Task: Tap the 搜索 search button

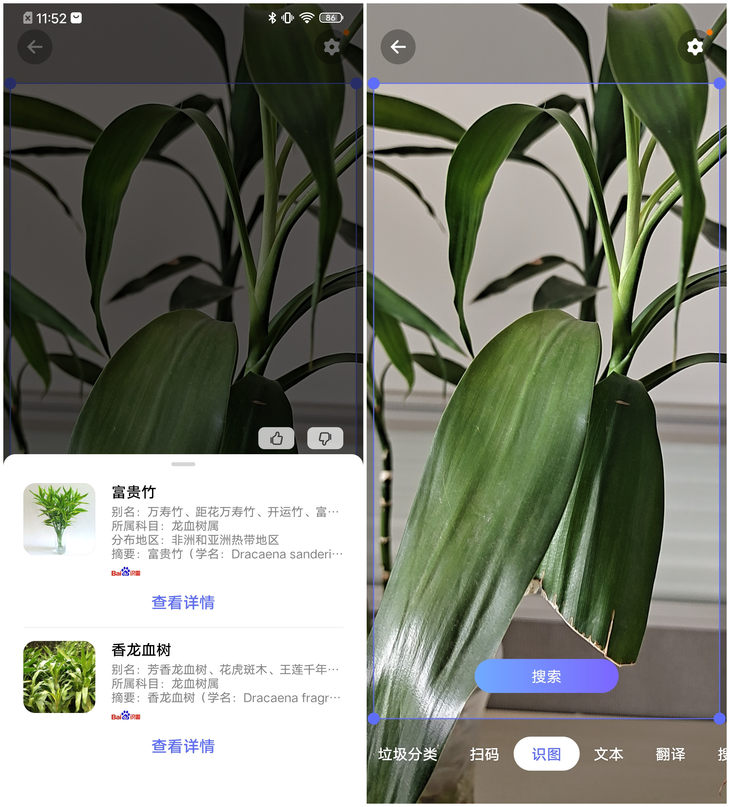Action: pos(546,676)
